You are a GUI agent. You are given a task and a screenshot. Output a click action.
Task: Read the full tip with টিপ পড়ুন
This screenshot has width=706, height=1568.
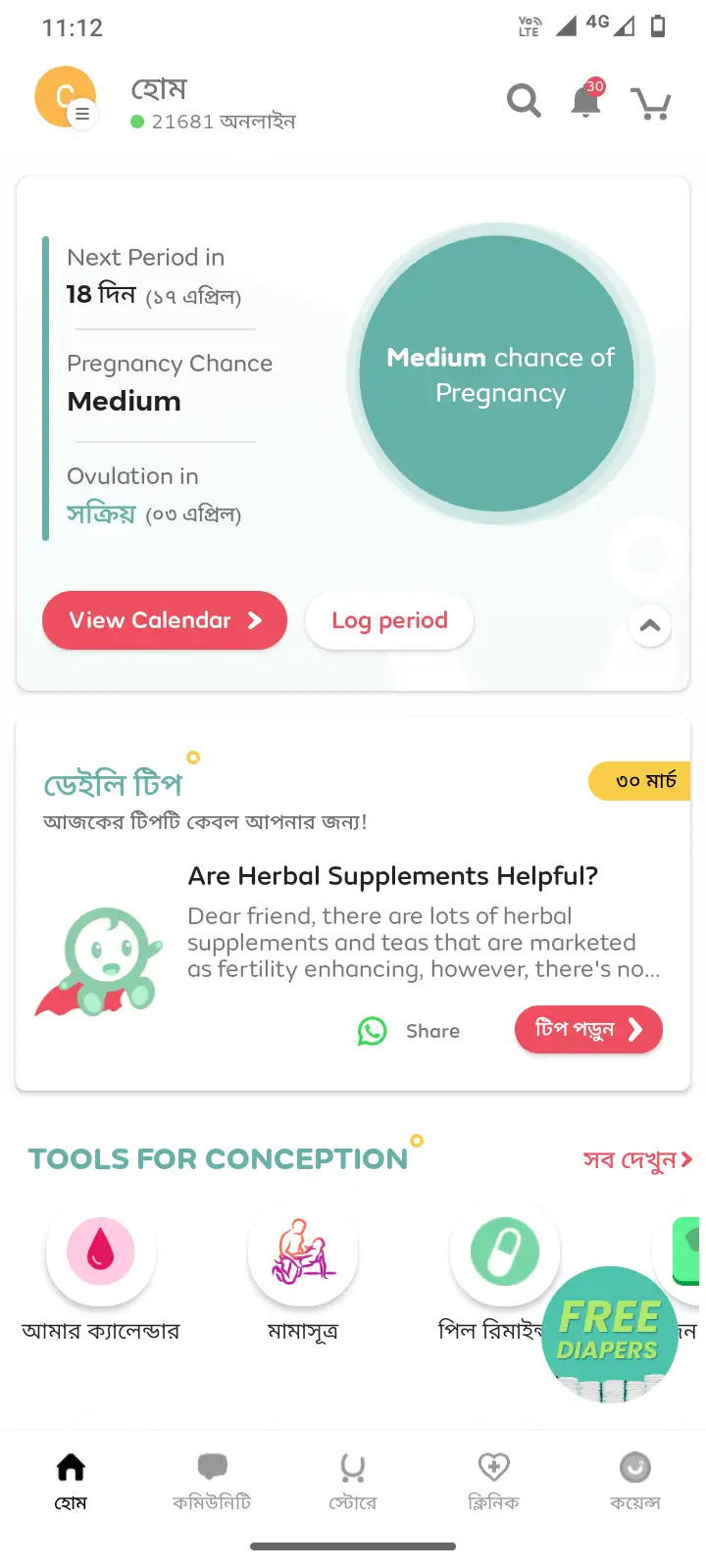pos(588,1030)
